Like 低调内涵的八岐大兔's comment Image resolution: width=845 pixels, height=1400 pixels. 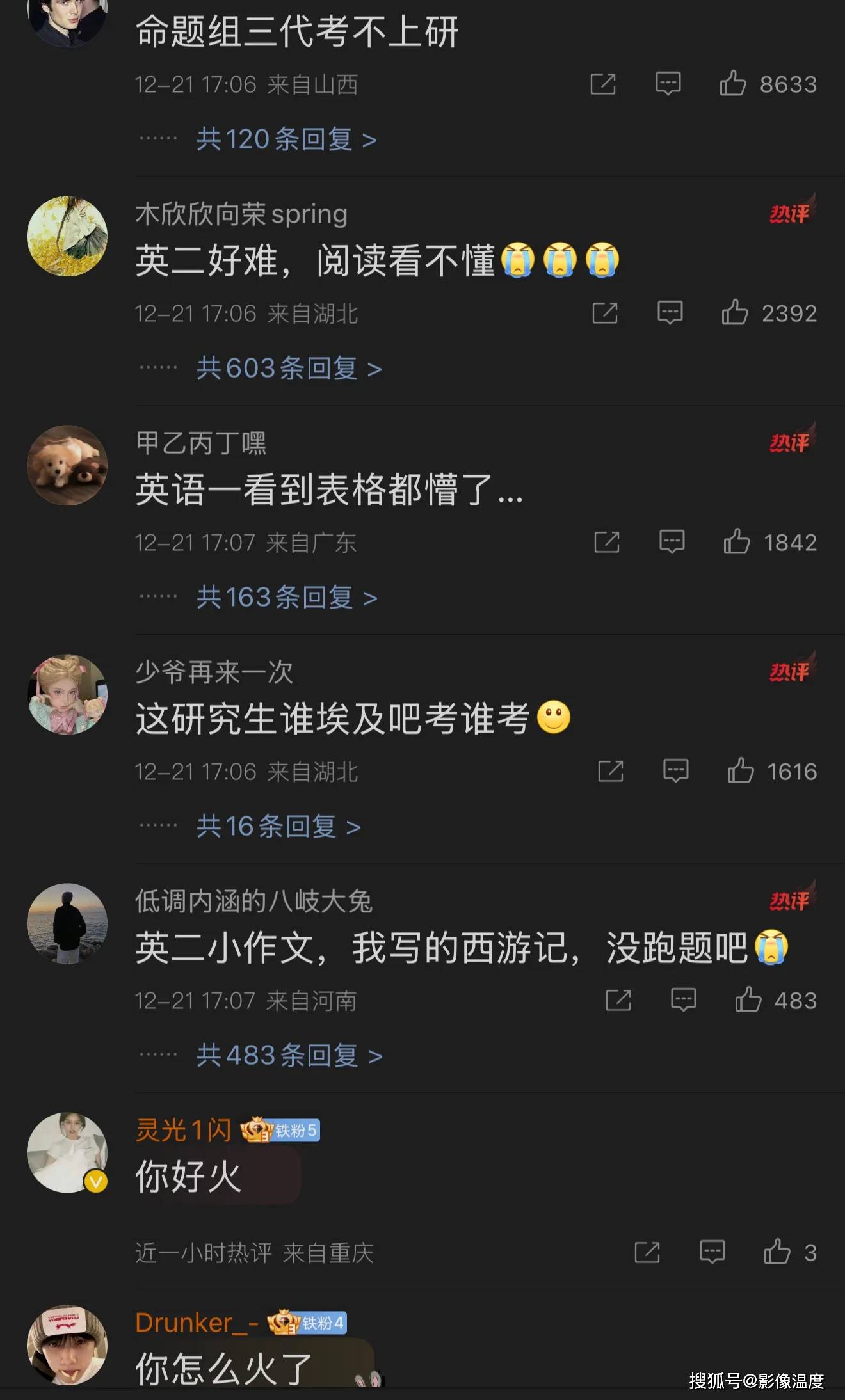(748, 1000)
